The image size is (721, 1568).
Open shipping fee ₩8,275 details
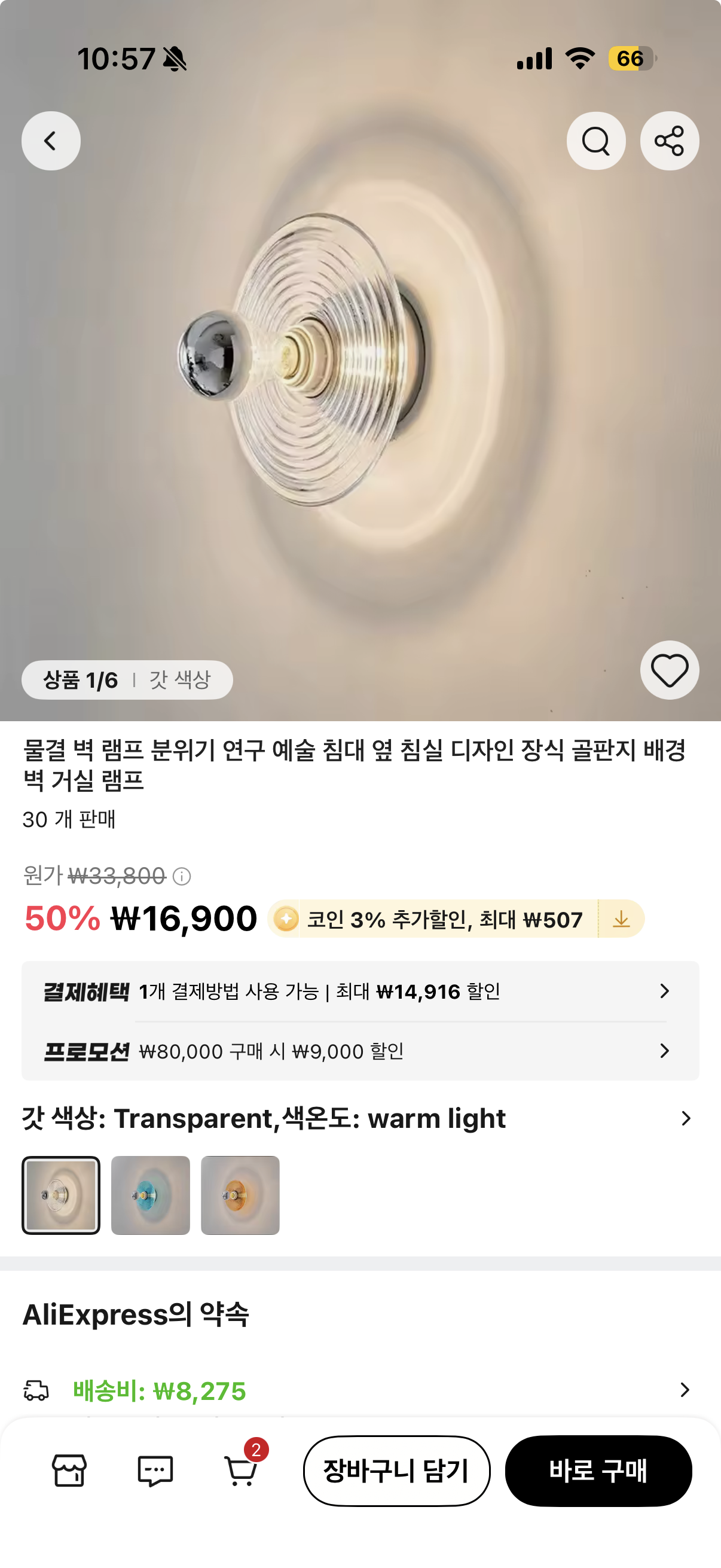pos(360,1390)
